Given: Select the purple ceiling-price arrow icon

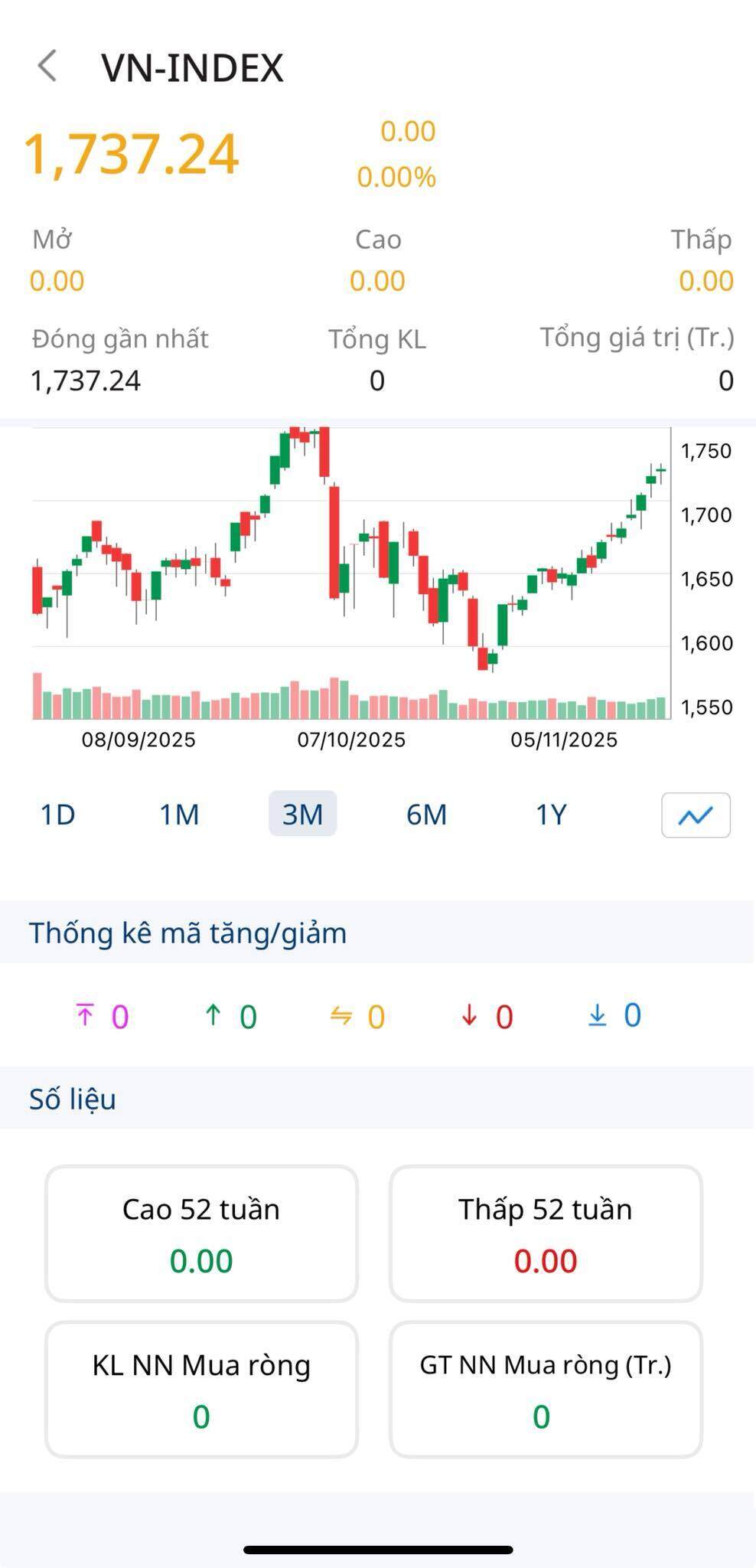Looking at the screenshot, I should point(86,1014).
